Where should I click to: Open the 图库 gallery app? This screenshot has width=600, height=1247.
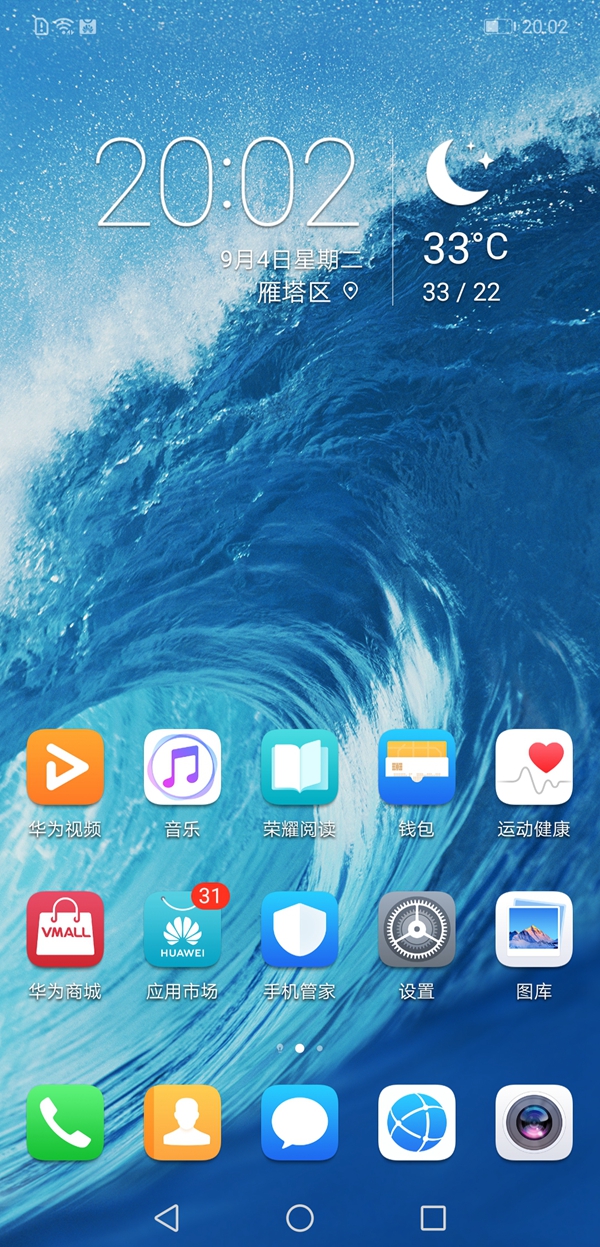(534, 929)
